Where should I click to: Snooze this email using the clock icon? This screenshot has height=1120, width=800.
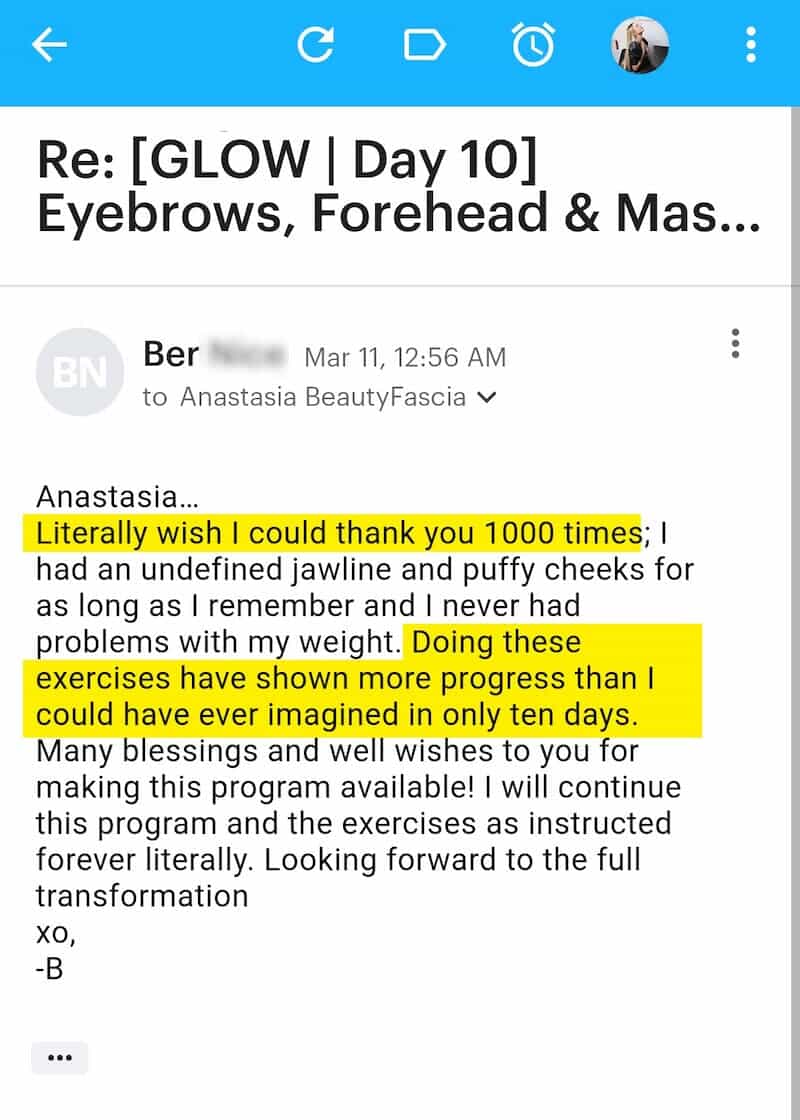(x=533, y=45)
